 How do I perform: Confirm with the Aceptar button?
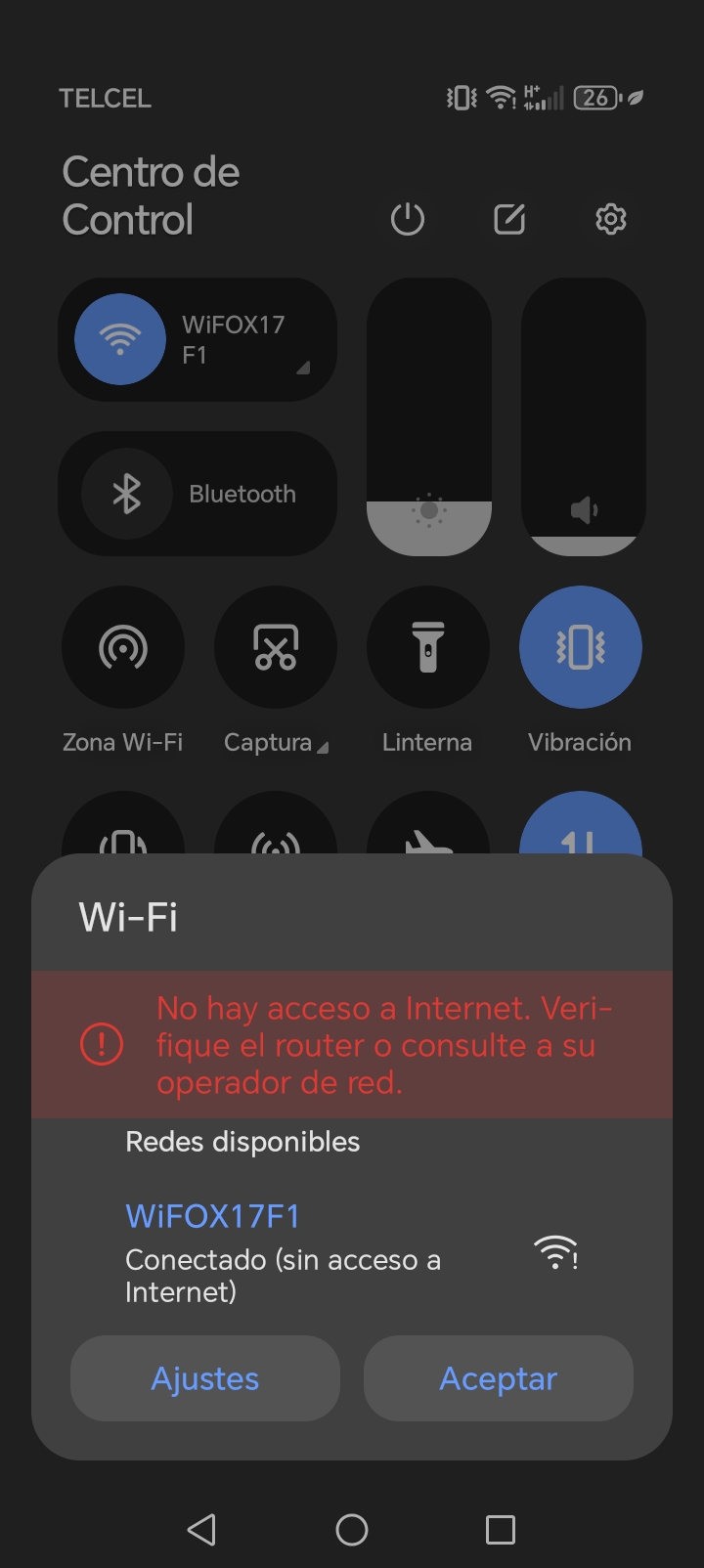(499, 1378)
